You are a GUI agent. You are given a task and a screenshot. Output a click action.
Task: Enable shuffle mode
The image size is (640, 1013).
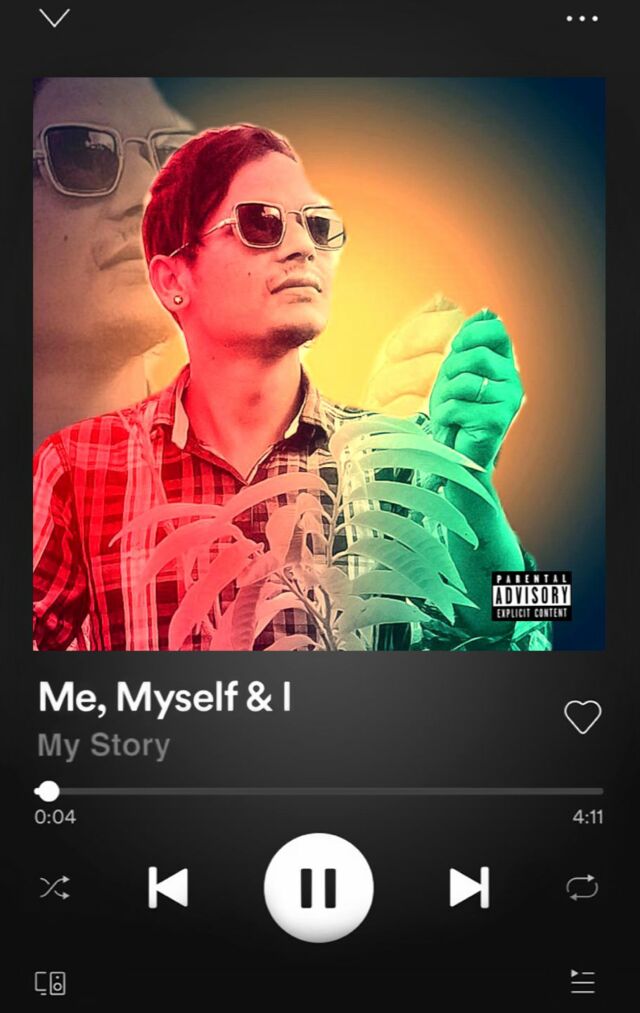tap(53, 887)
